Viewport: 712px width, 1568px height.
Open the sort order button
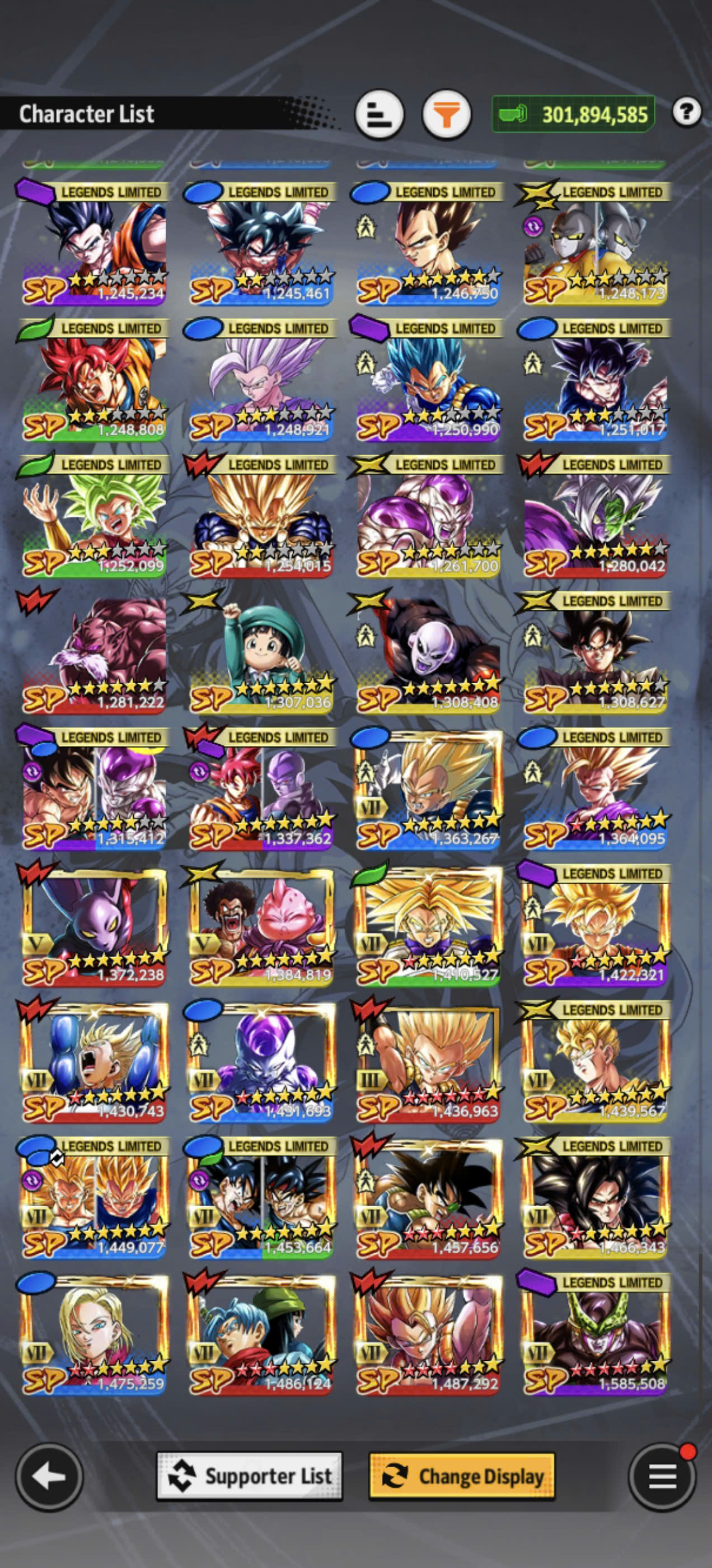click(379, 114)
